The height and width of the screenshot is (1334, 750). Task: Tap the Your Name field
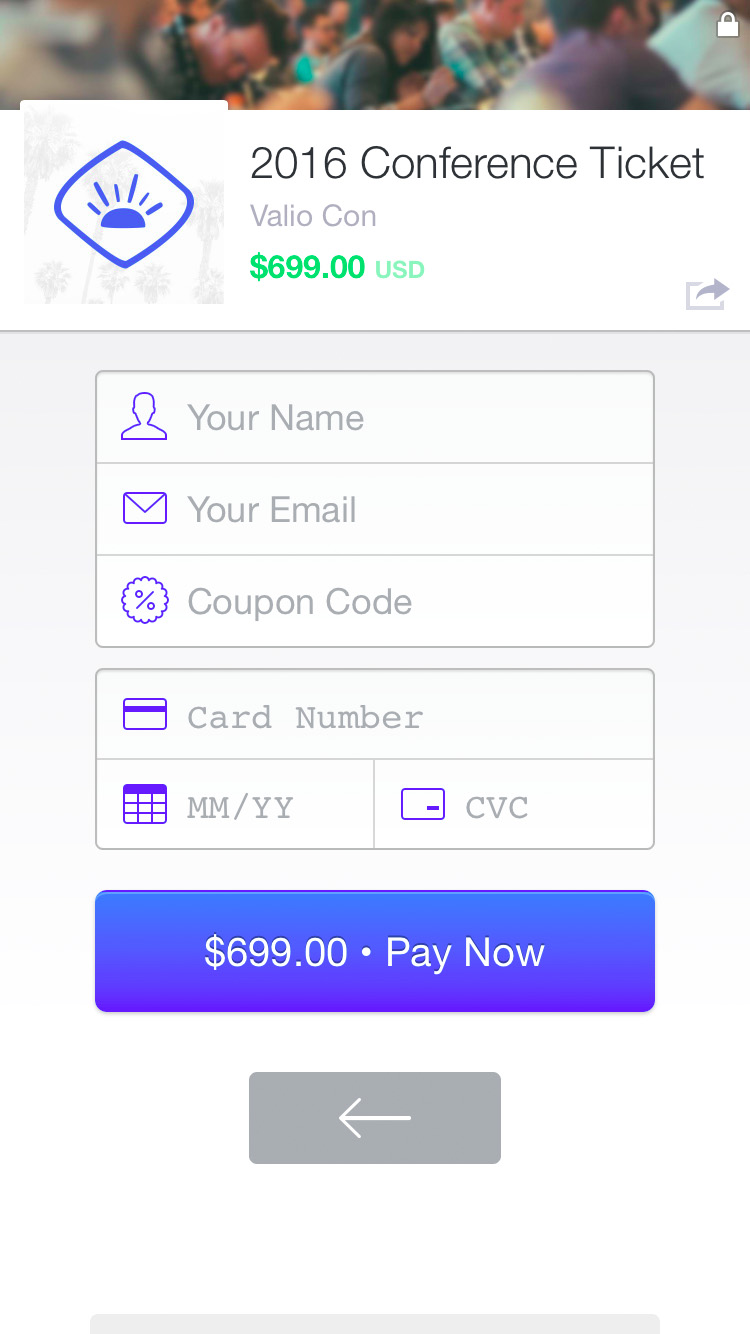click(x=375, y=417)
